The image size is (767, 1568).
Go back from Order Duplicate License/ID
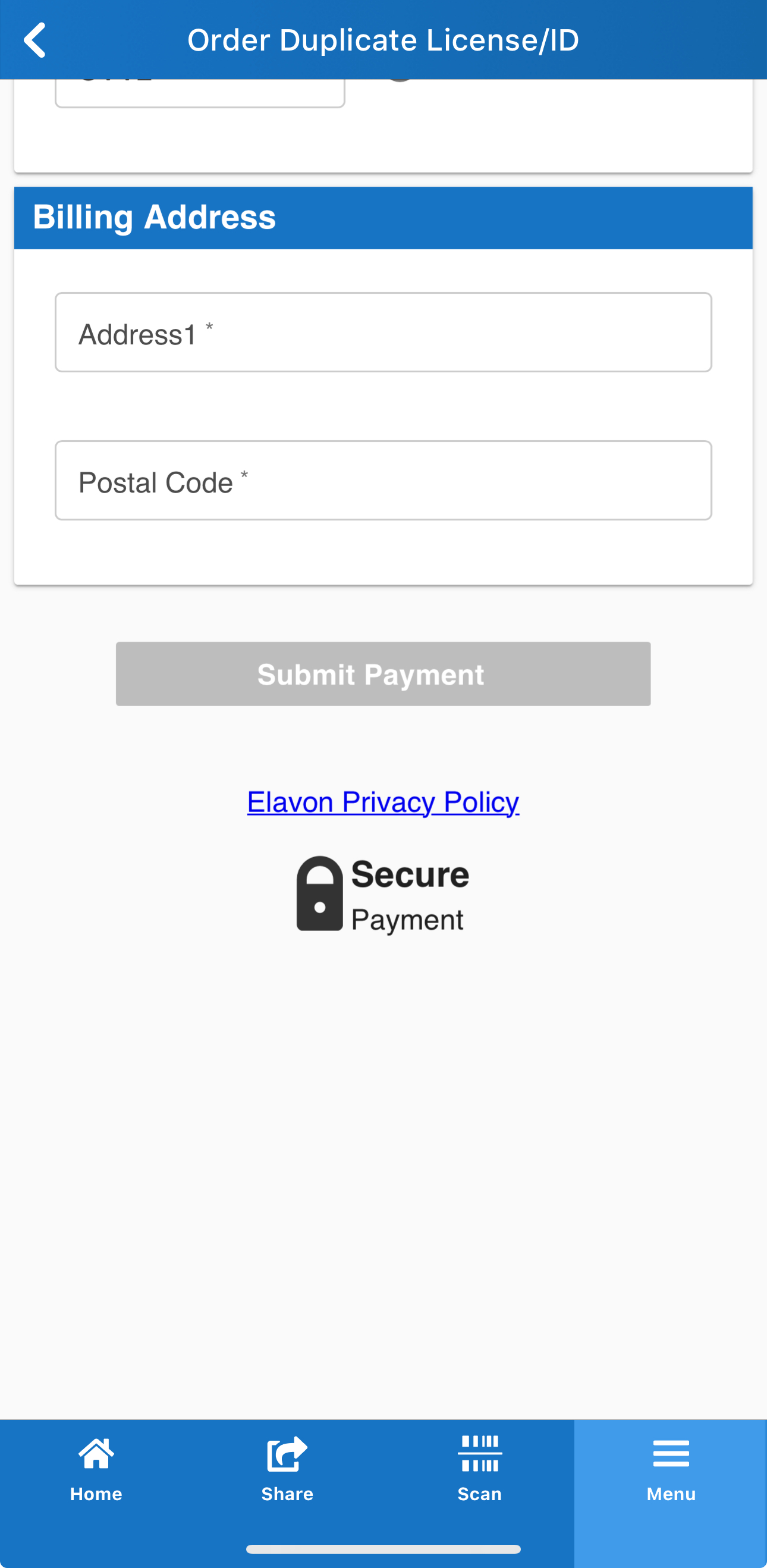pos(35,40)
